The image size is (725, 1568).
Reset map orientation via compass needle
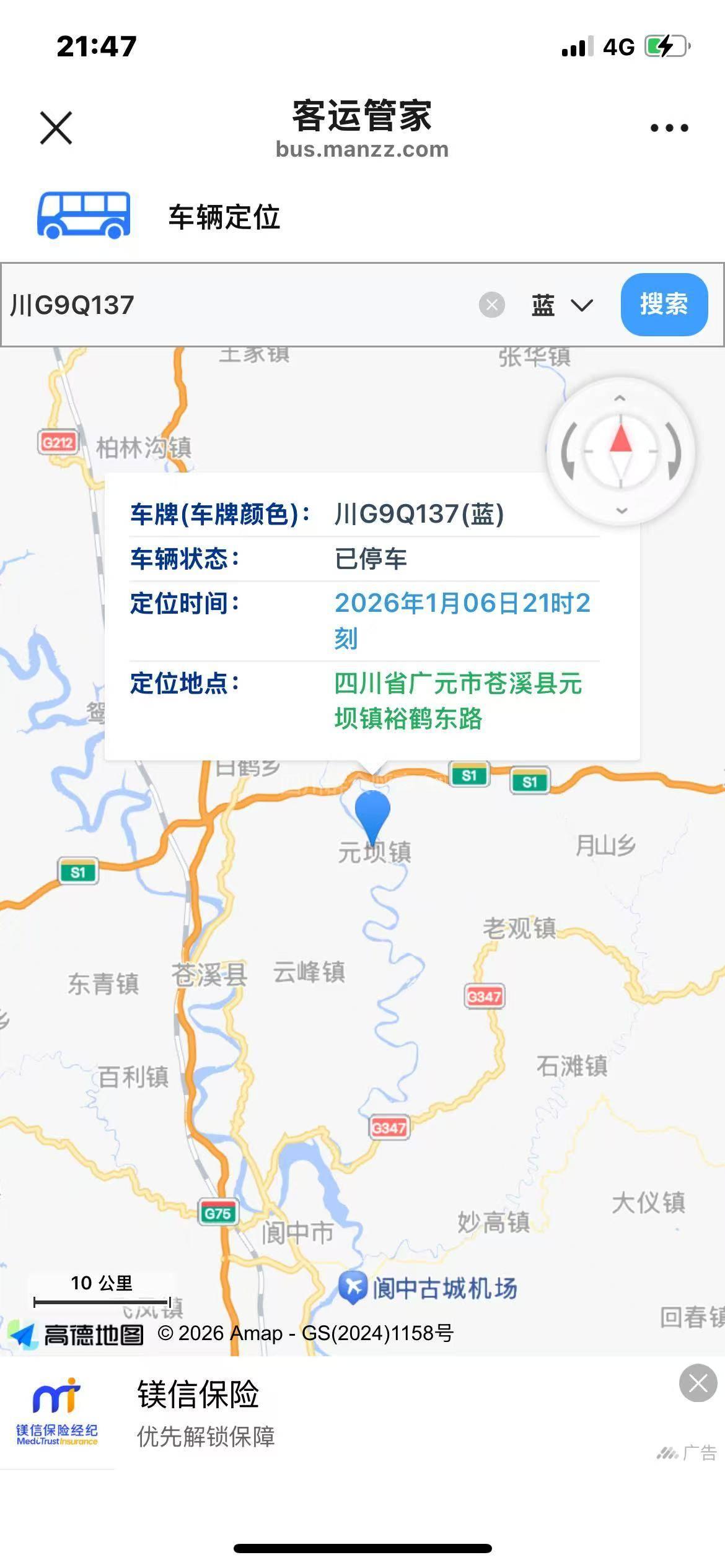[x=621, y=451]
